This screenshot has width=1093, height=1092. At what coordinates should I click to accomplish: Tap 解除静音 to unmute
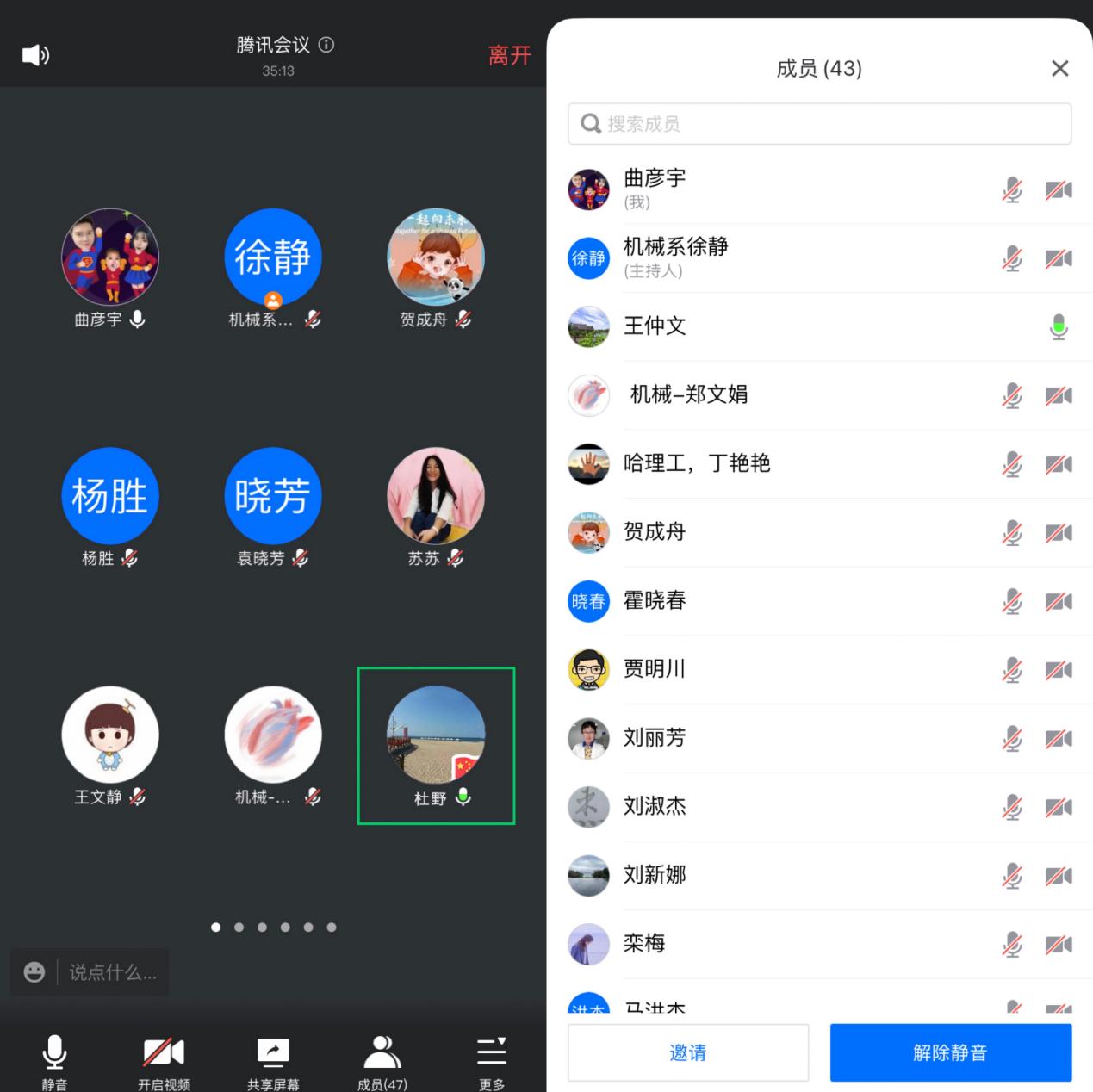950,1052
